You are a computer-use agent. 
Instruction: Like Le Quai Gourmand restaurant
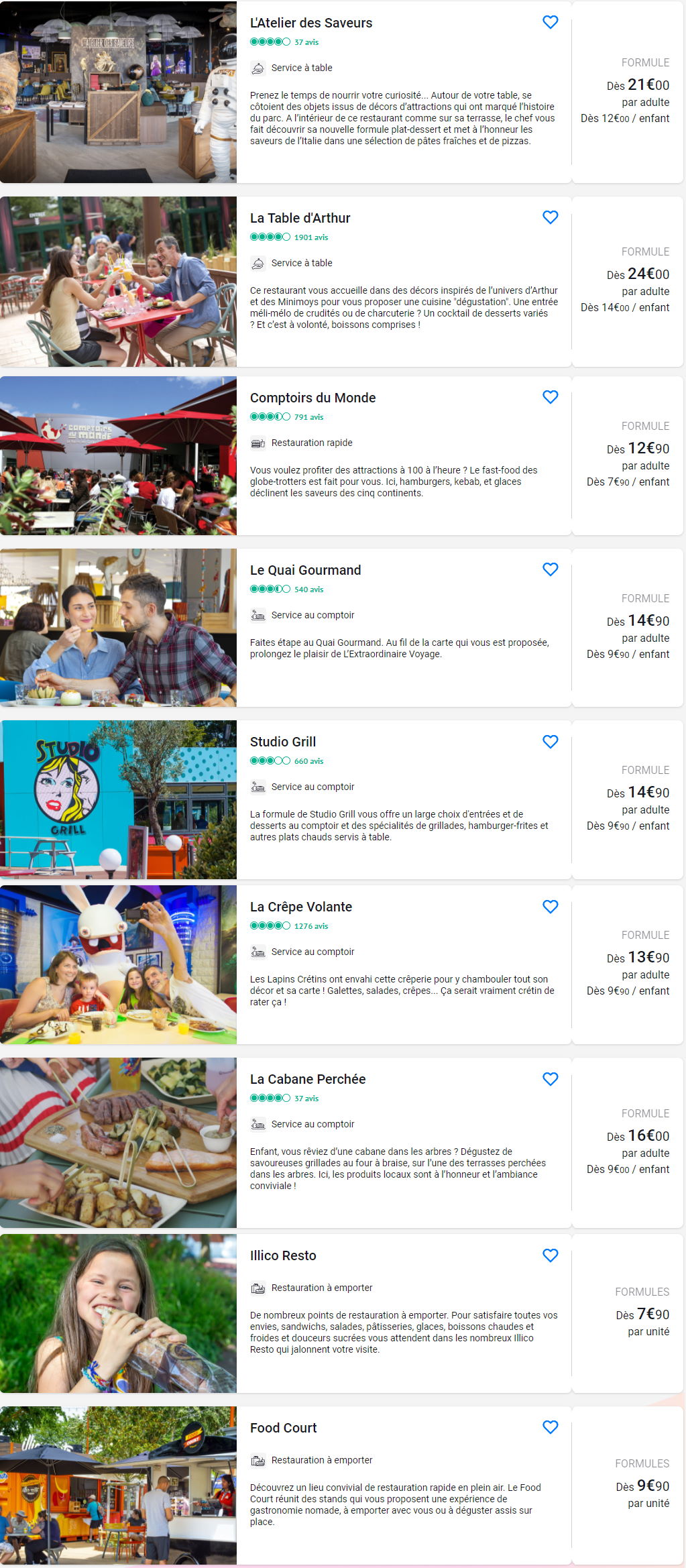point(550,569)
